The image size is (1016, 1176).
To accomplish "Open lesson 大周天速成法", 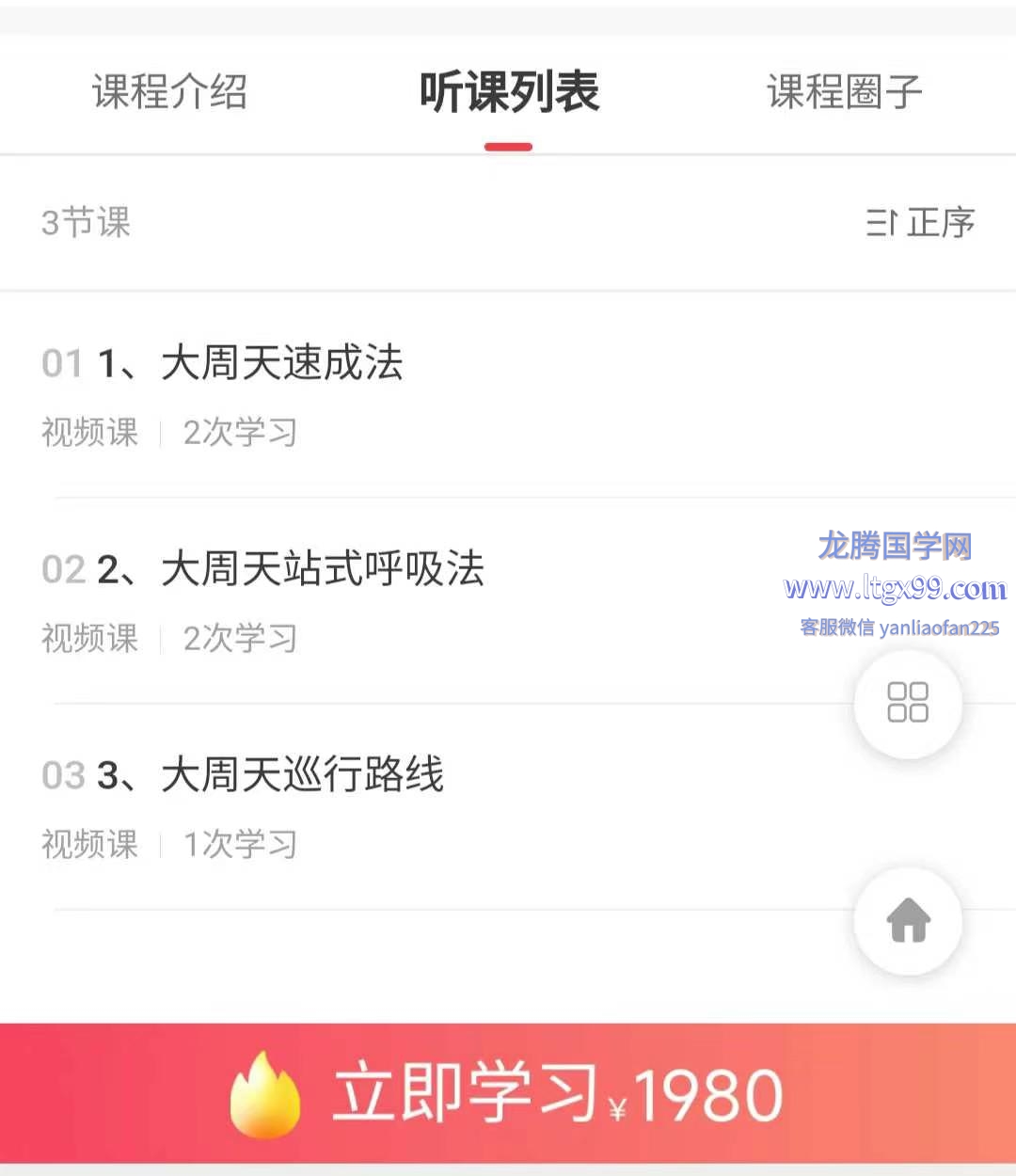I will point(282,364).
